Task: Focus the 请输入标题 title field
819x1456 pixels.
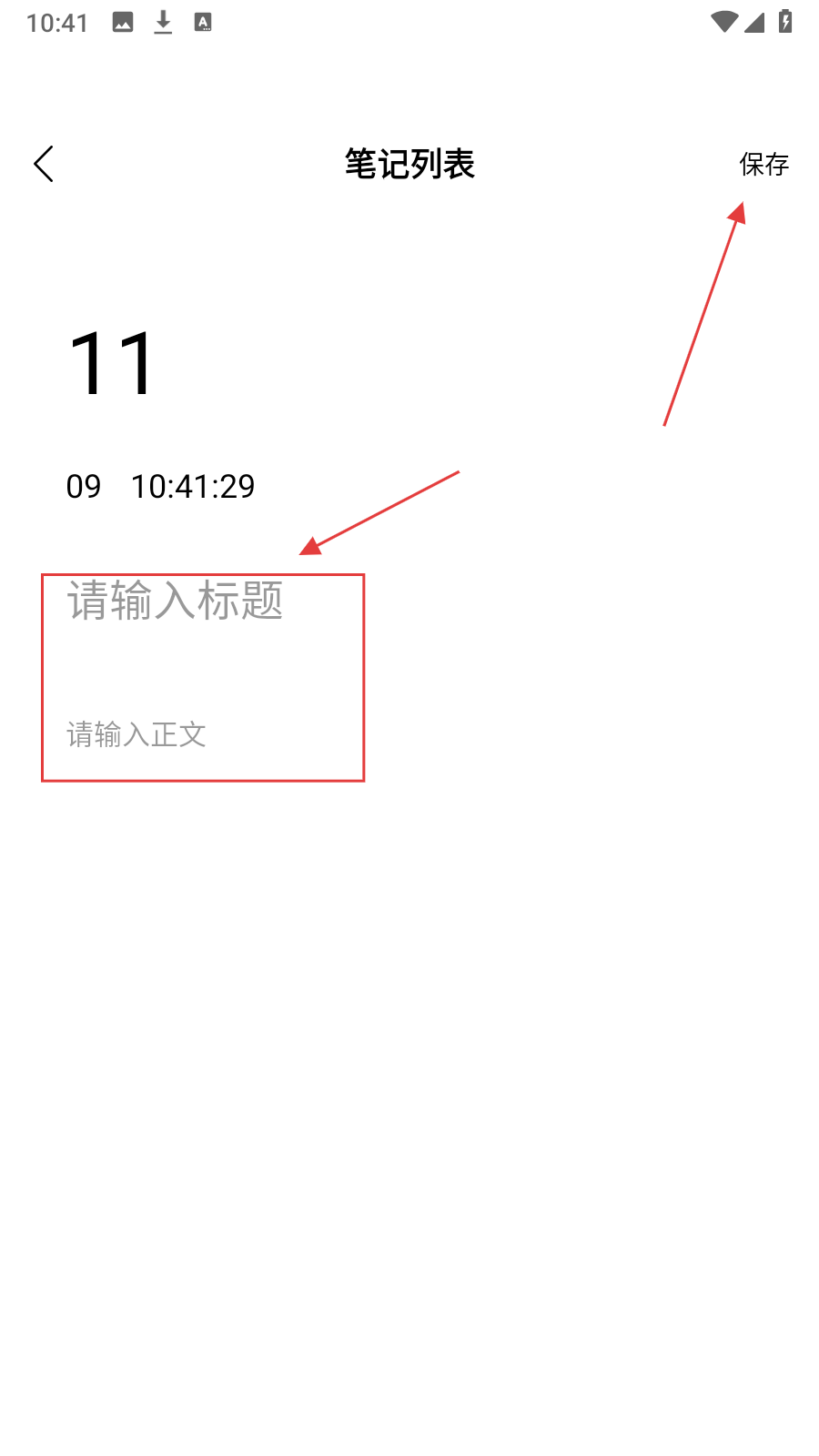Action: (175, 602)
